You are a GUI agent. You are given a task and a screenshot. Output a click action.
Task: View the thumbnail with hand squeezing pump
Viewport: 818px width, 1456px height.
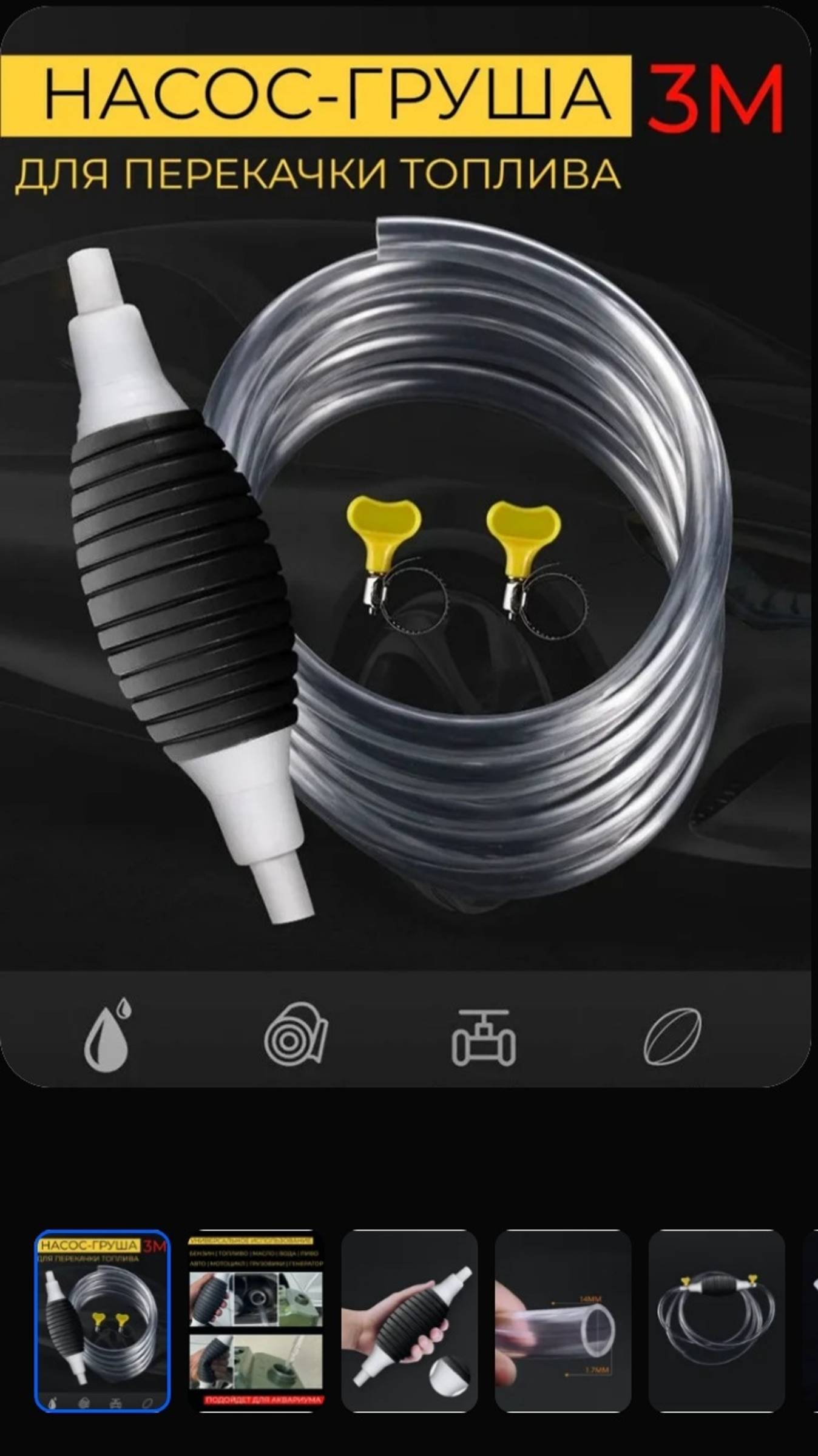(409, 1321)
